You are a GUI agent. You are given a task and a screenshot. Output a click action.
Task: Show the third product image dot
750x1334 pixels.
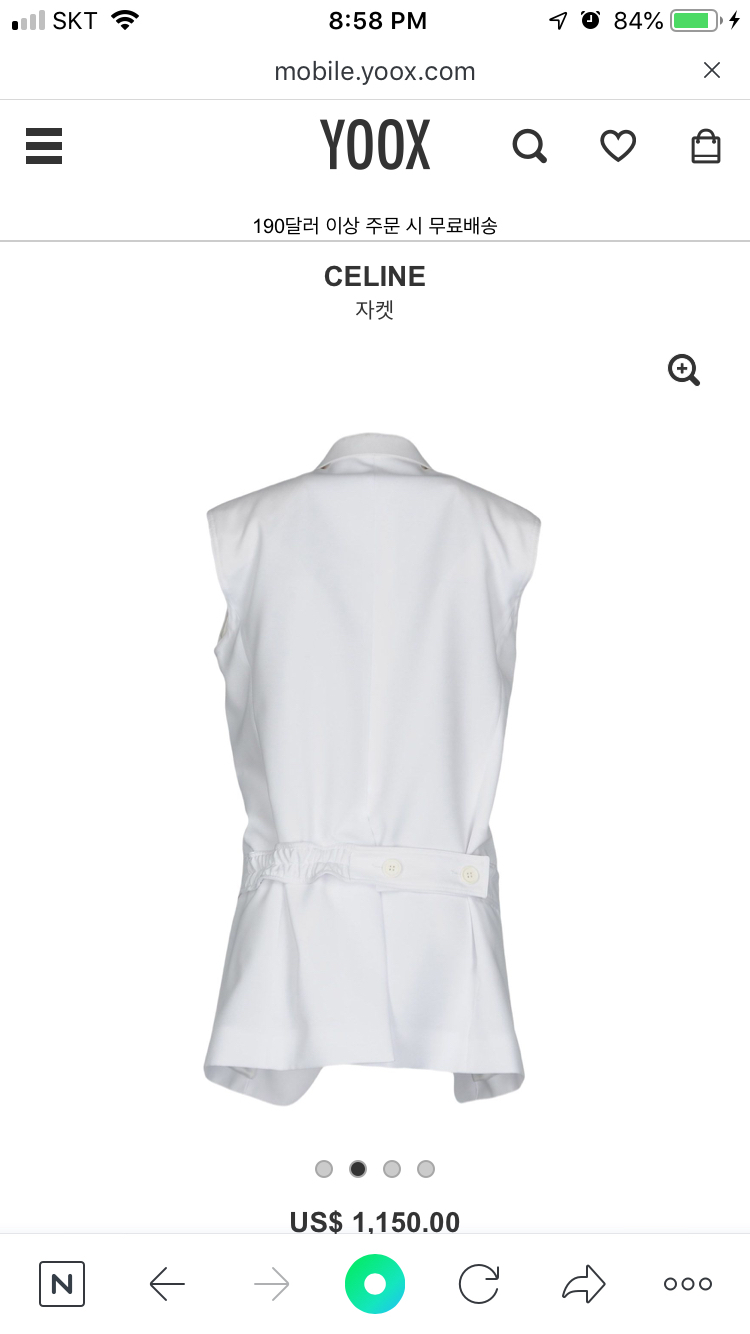point(392,1168)
